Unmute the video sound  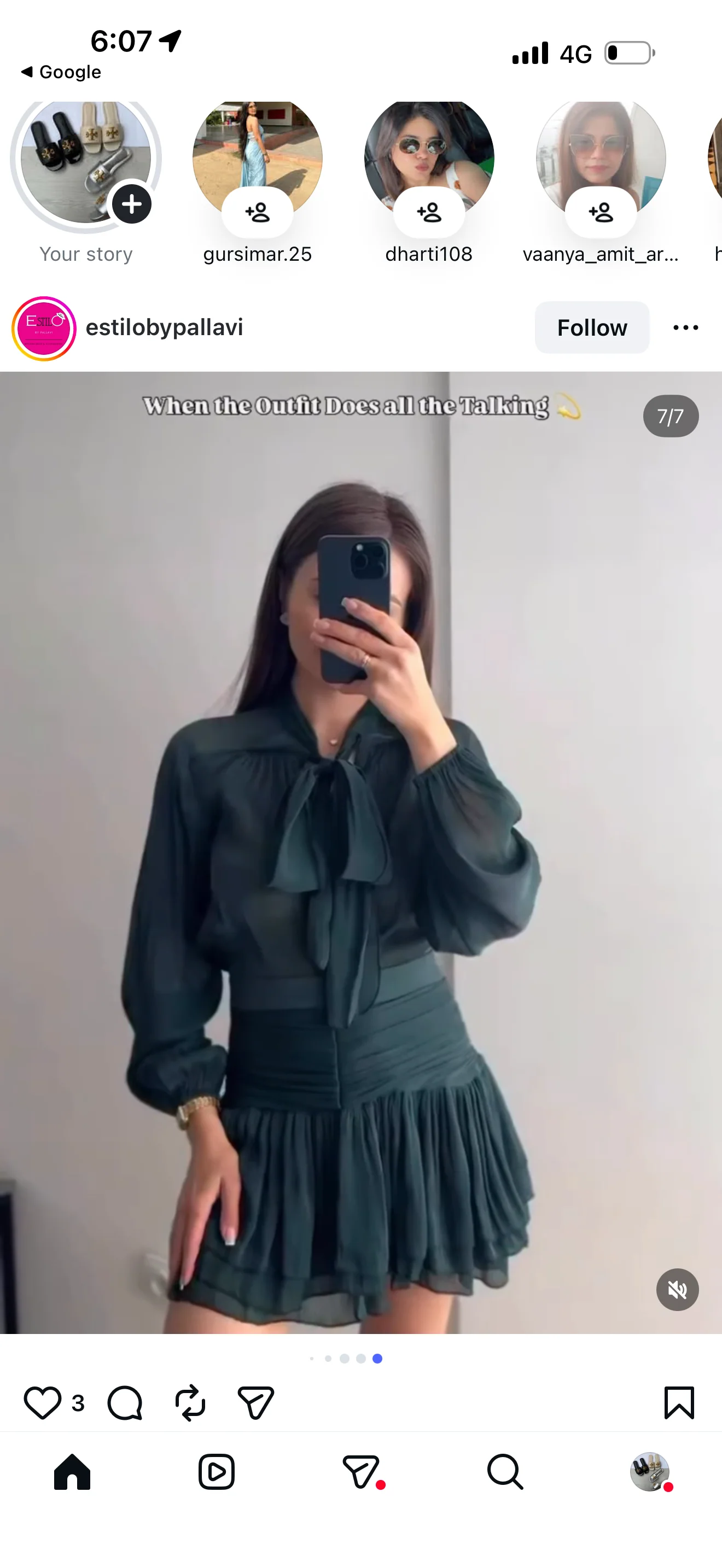click(x=677, y=1289)
